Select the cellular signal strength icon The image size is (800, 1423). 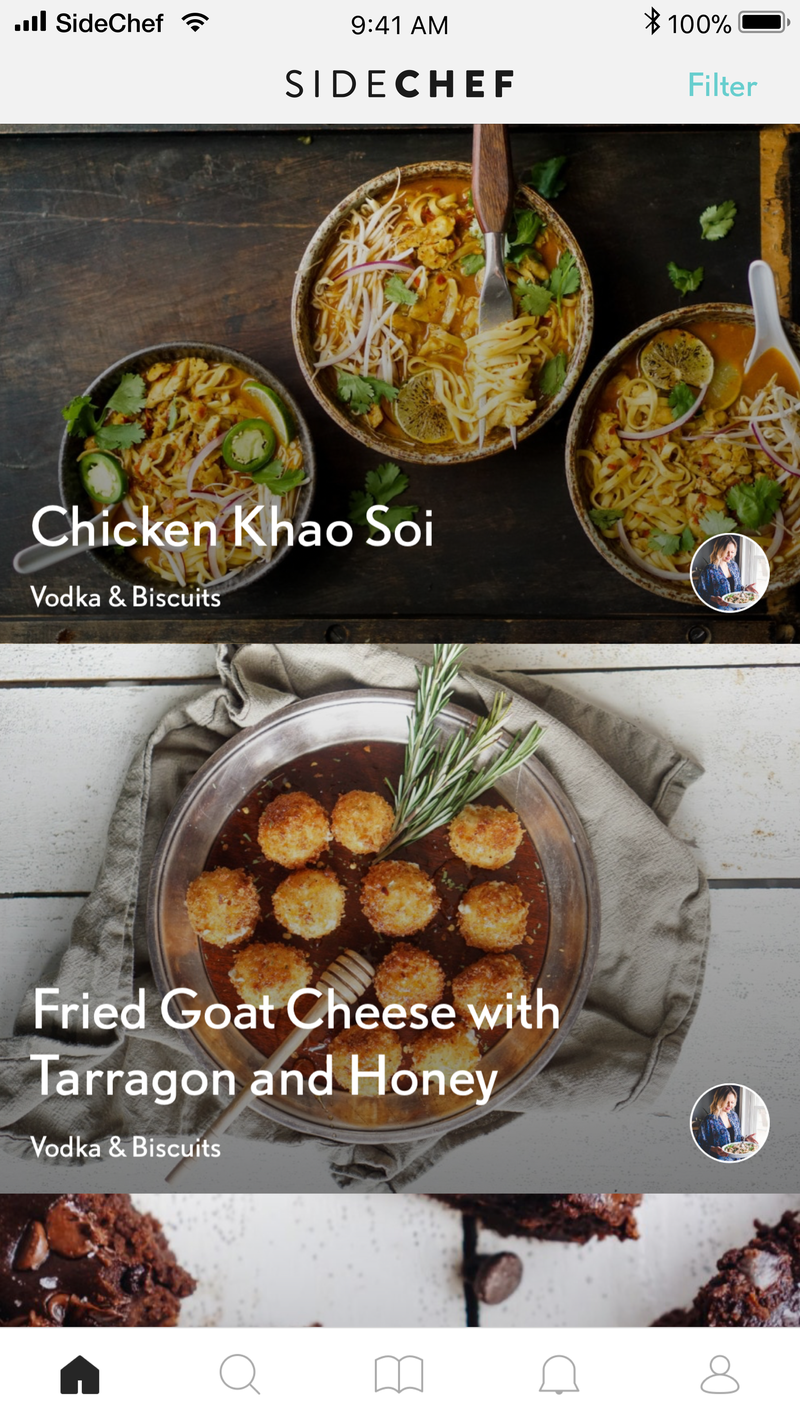coord(28,22)
